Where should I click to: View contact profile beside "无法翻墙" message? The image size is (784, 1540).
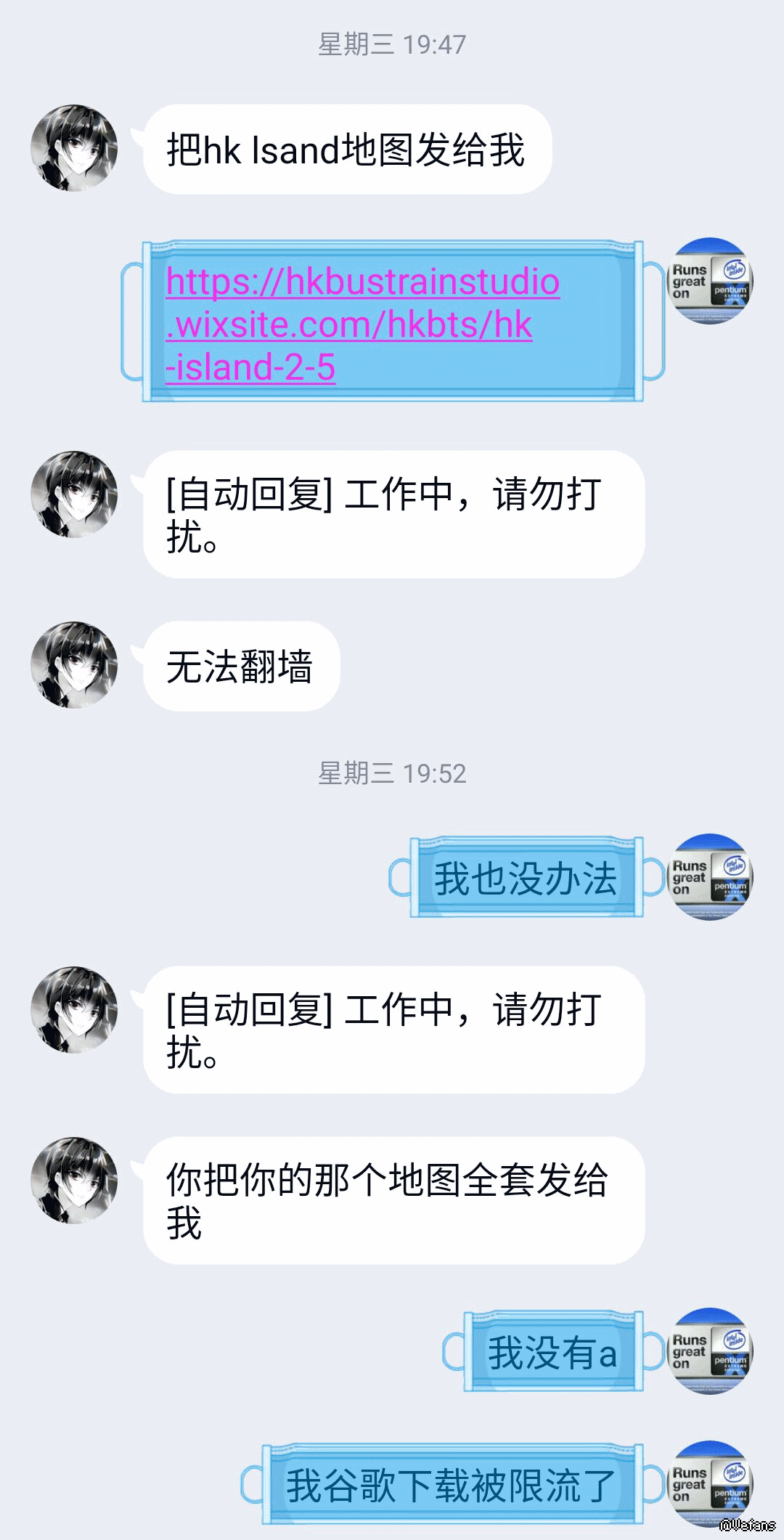[x=74, y=665]
